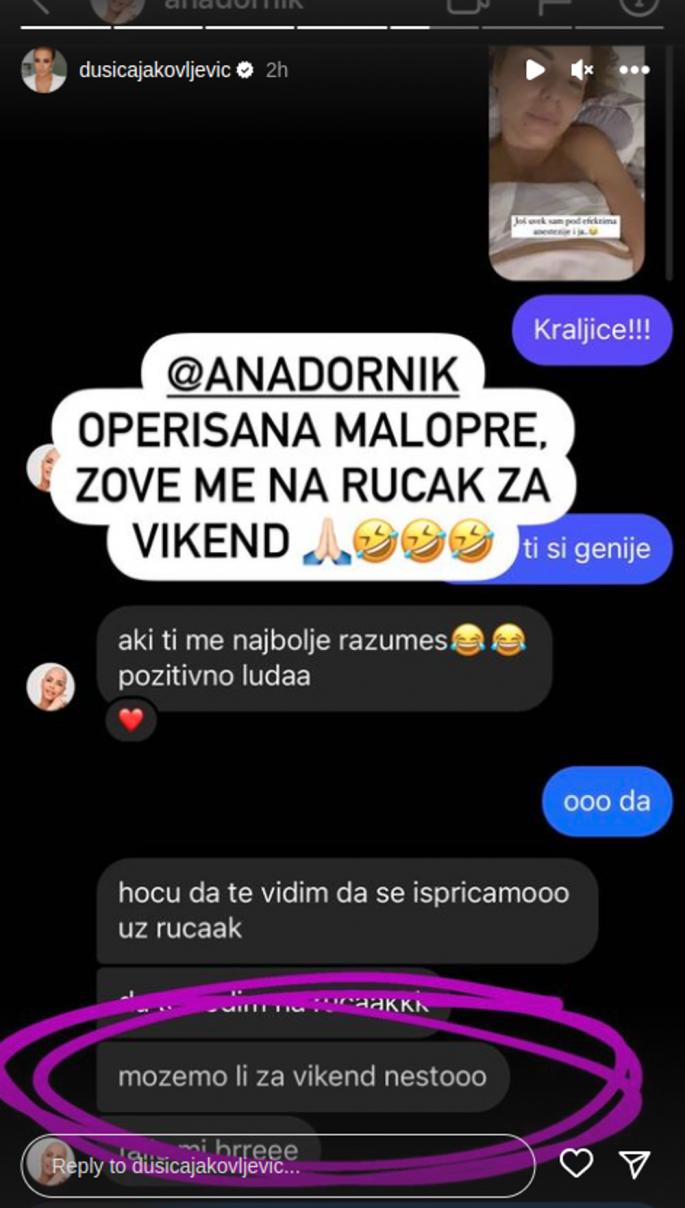The height and width of the screenshot is (1208, 685).
Task: Open dusicajakovljevic's profile picture
Action: pyautogui.click(x=44, y=70)
